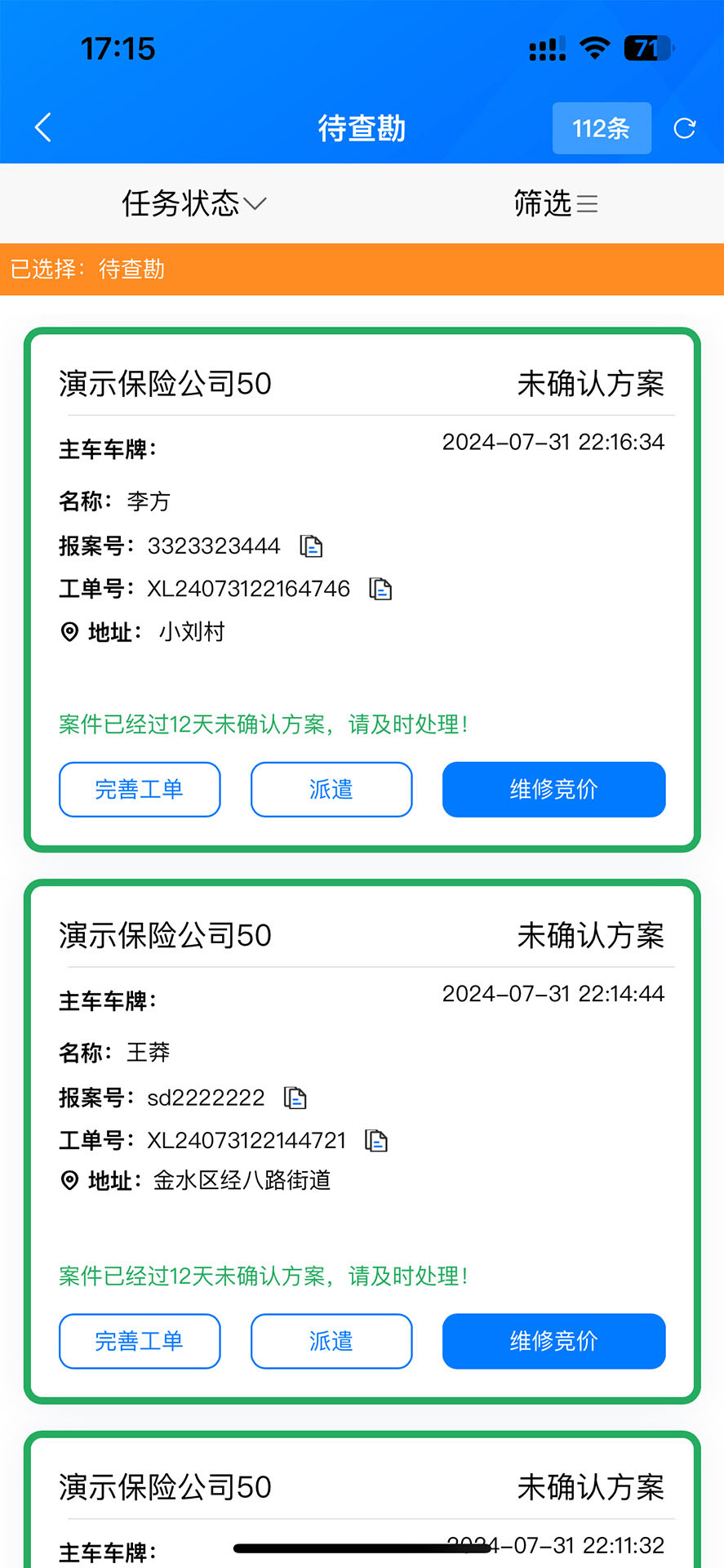Copy work order XL24073122144721
724x1568 pixels.
click(x=375, y=1140)
